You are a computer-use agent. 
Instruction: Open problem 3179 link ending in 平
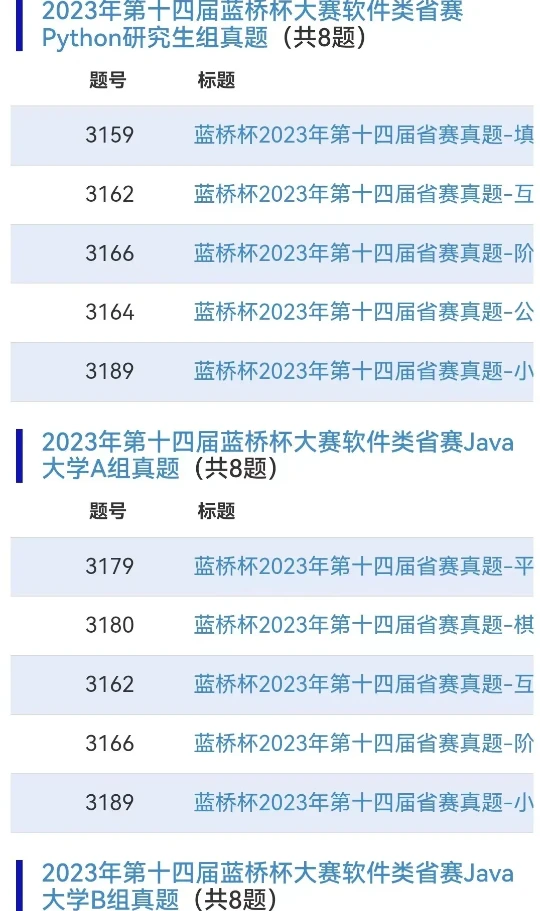(363, 566)
